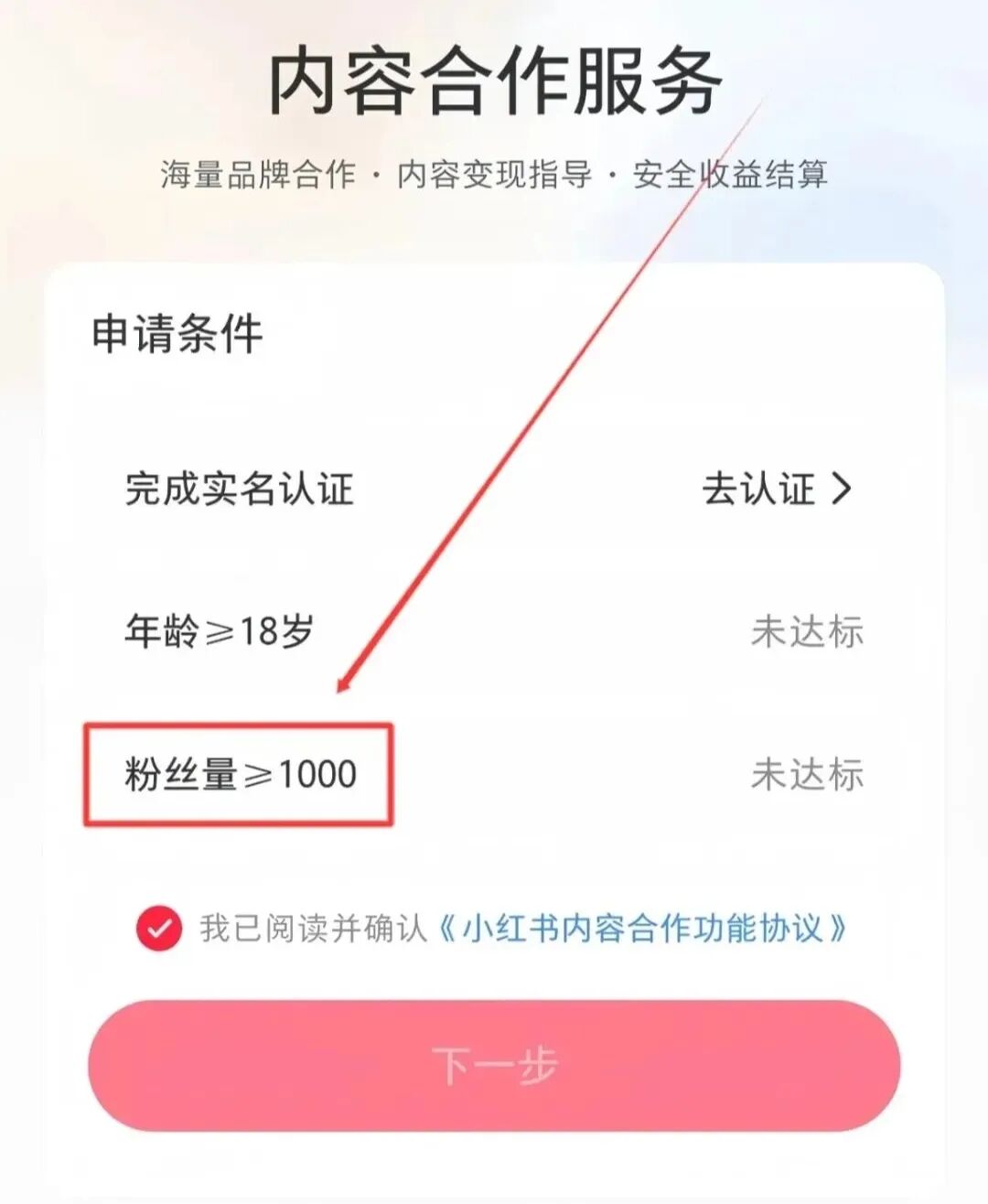Viewport: 988px width, 1204px height.
Task: Uncheck the 我已阅读并确认 agreement checkbox
Action: tap(159, 929)
